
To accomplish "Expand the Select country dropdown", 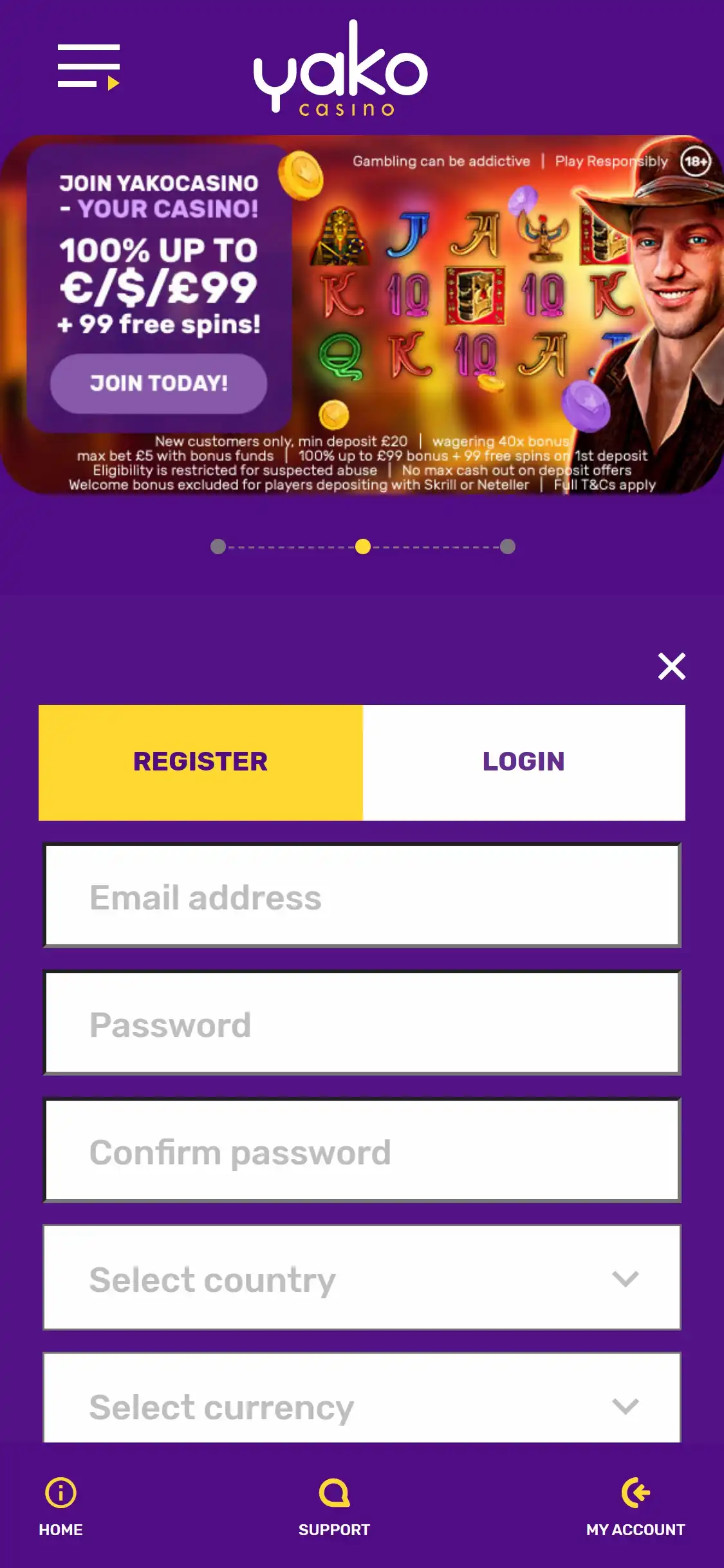I will [x=362, y=1278].
